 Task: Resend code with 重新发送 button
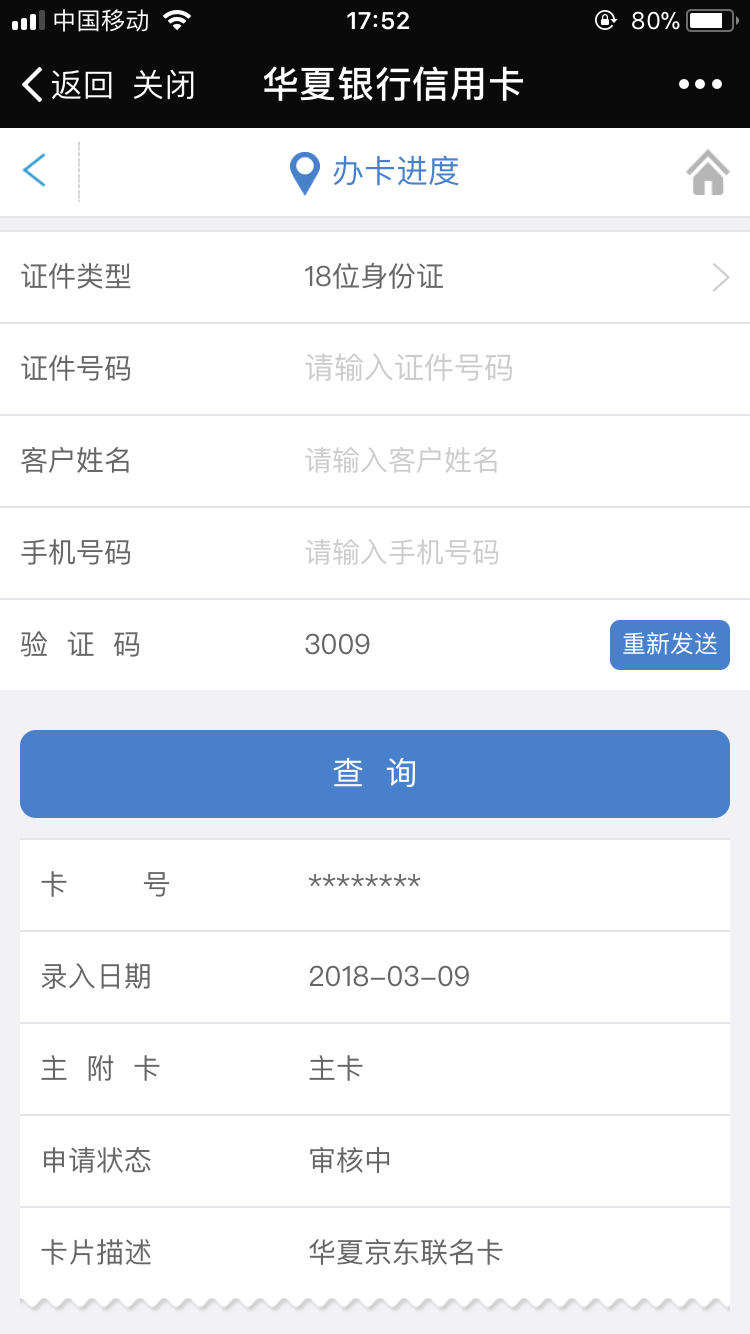670,645
